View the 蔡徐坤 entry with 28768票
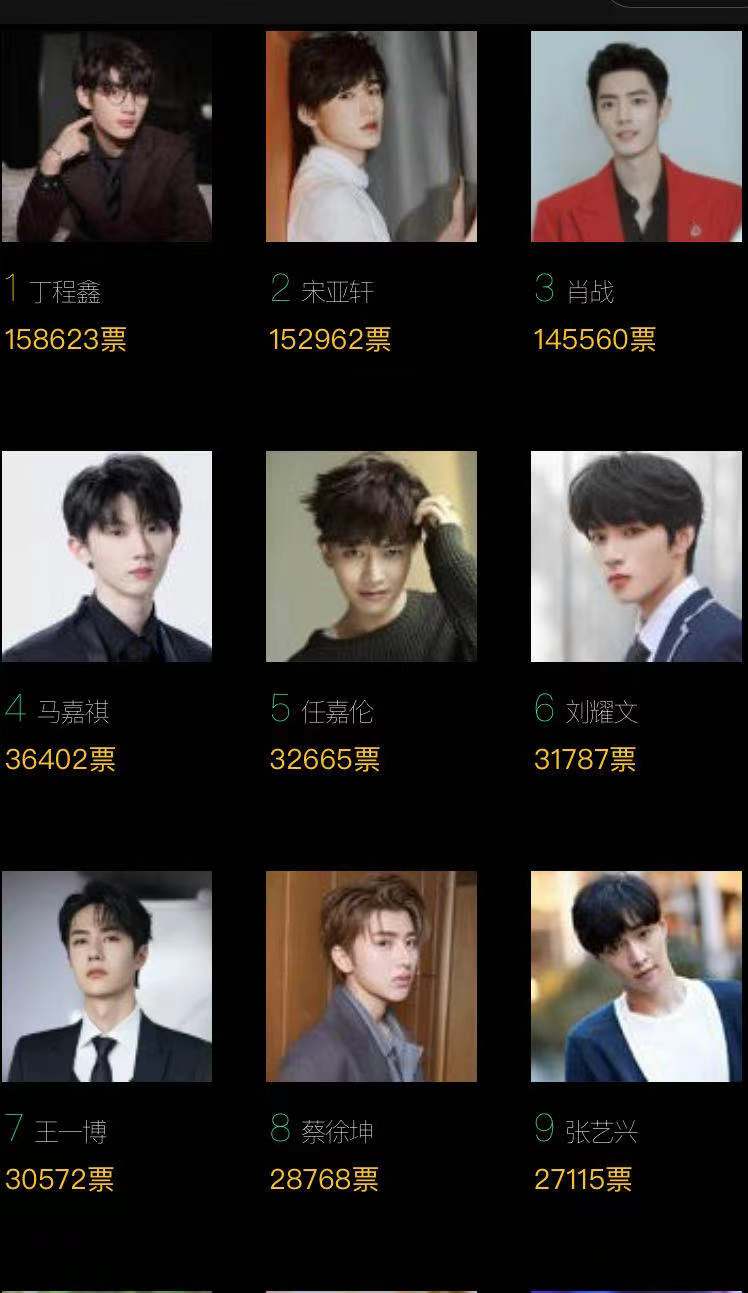This screenshot has width=748, height=1293. (x=371, y=977)
